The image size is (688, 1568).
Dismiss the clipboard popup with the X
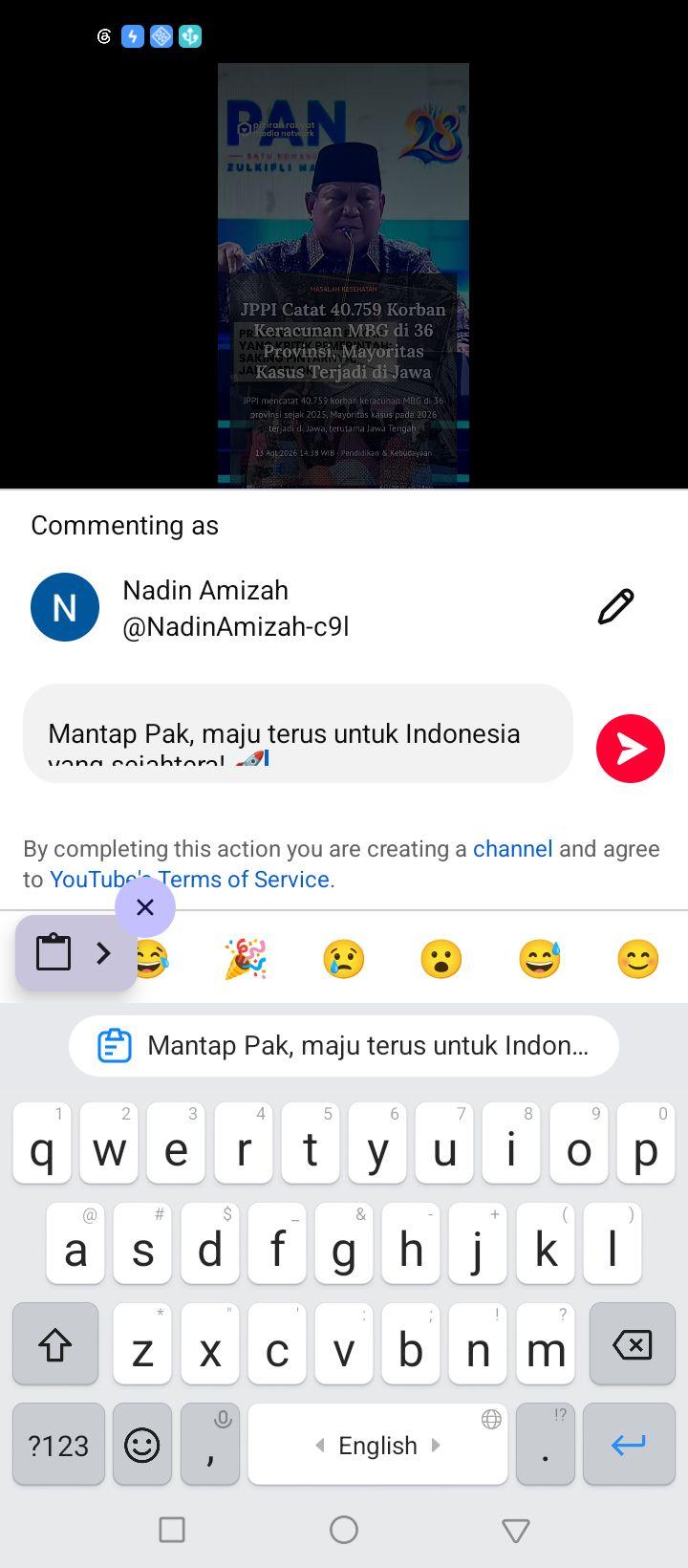[x=145, y=907]
